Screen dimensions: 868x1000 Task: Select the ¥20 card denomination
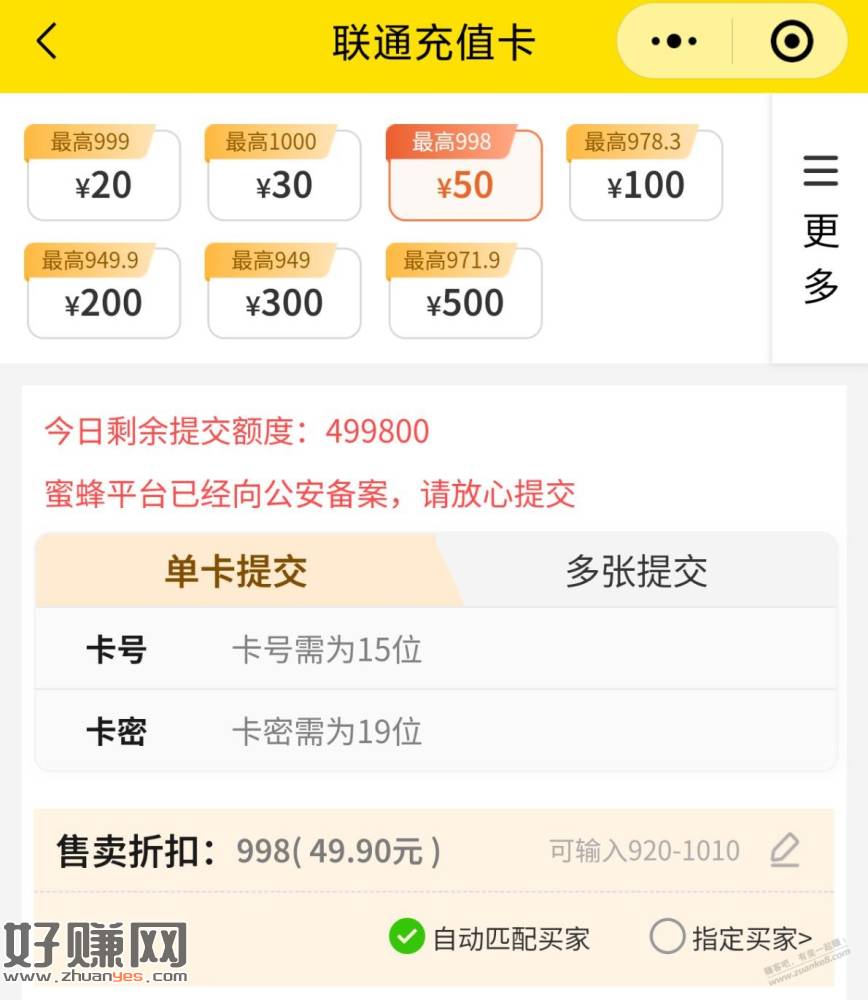[x=104, y=177]
